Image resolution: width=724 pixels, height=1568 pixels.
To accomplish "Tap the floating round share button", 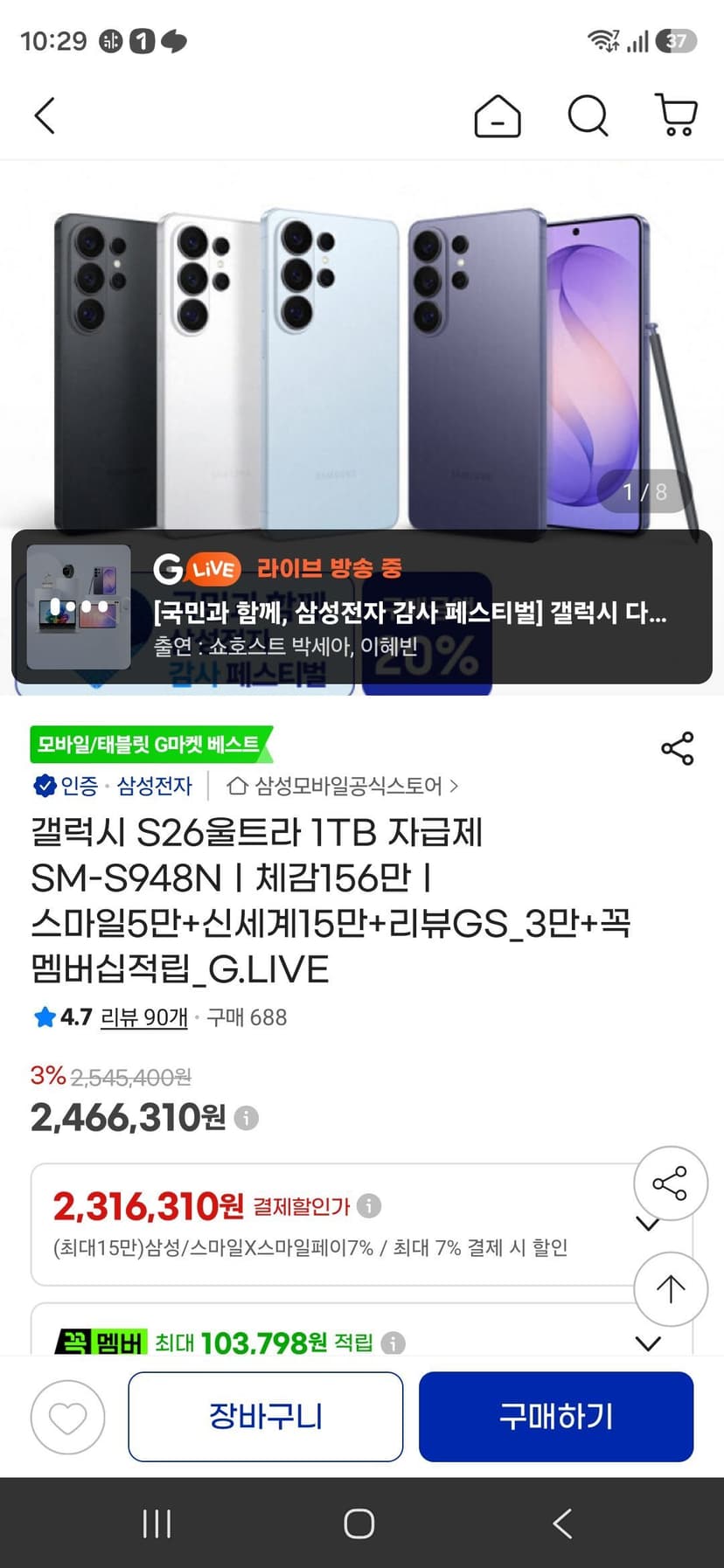I will [671, 1183].
